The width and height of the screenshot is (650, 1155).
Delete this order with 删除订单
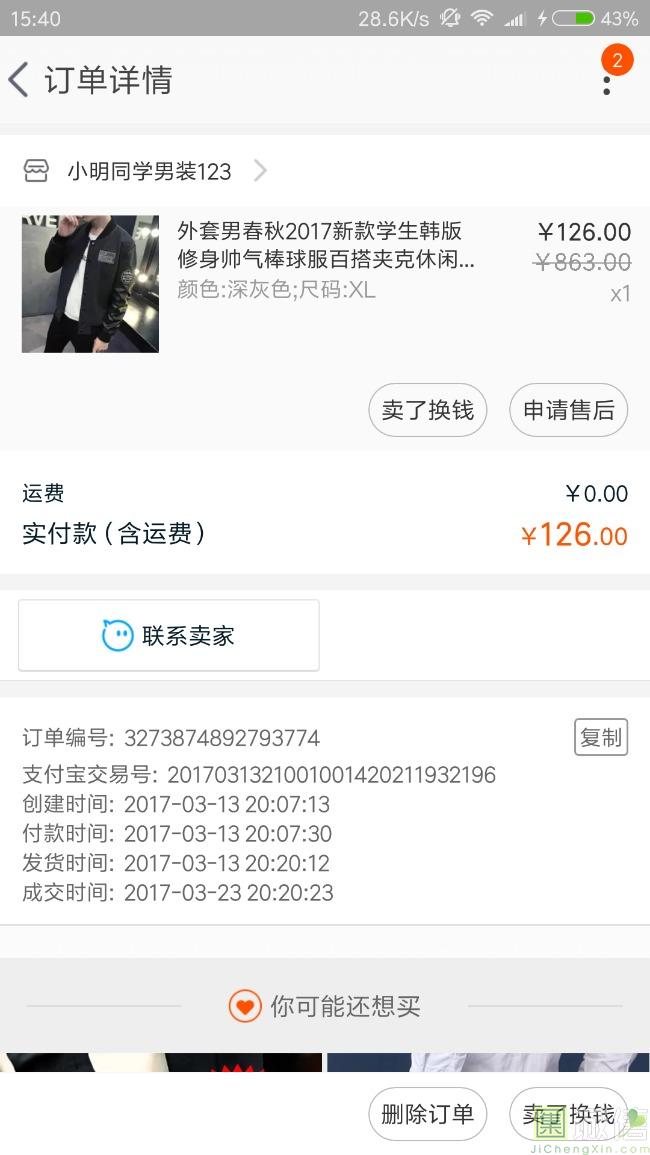427,1114
